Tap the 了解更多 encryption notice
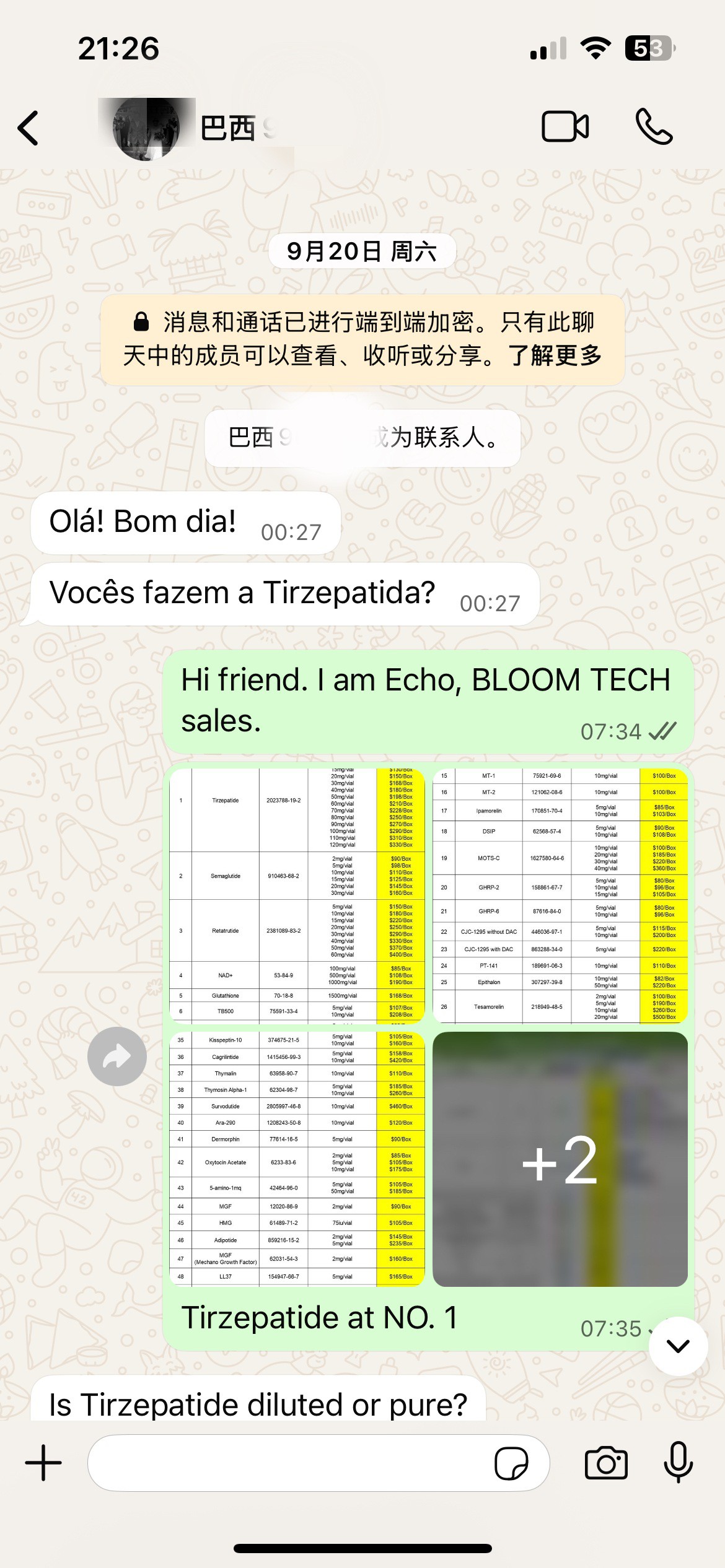This screenshot has width=725, height=1568. (554, 355)
